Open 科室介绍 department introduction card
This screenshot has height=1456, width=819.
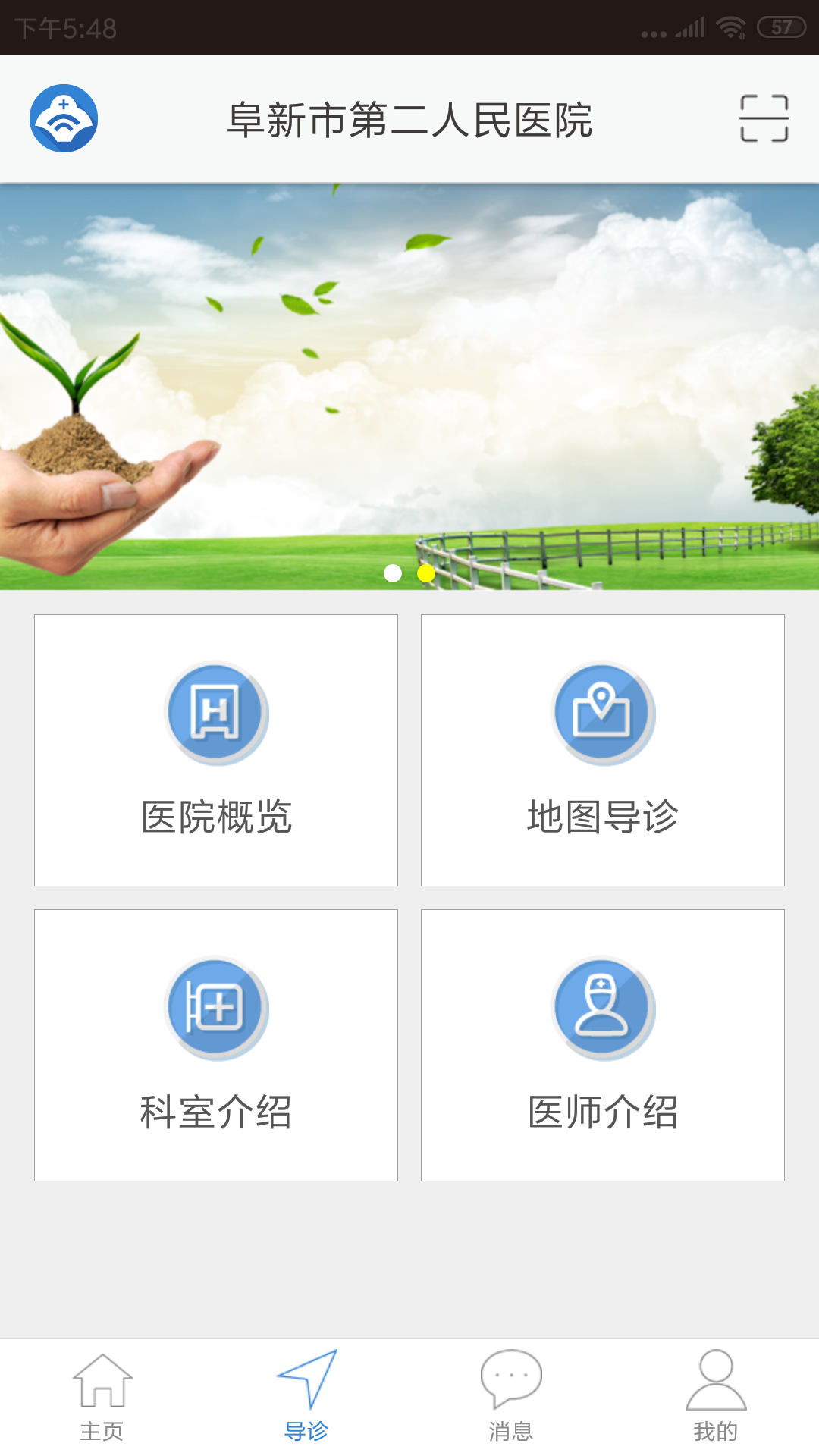216,1045
